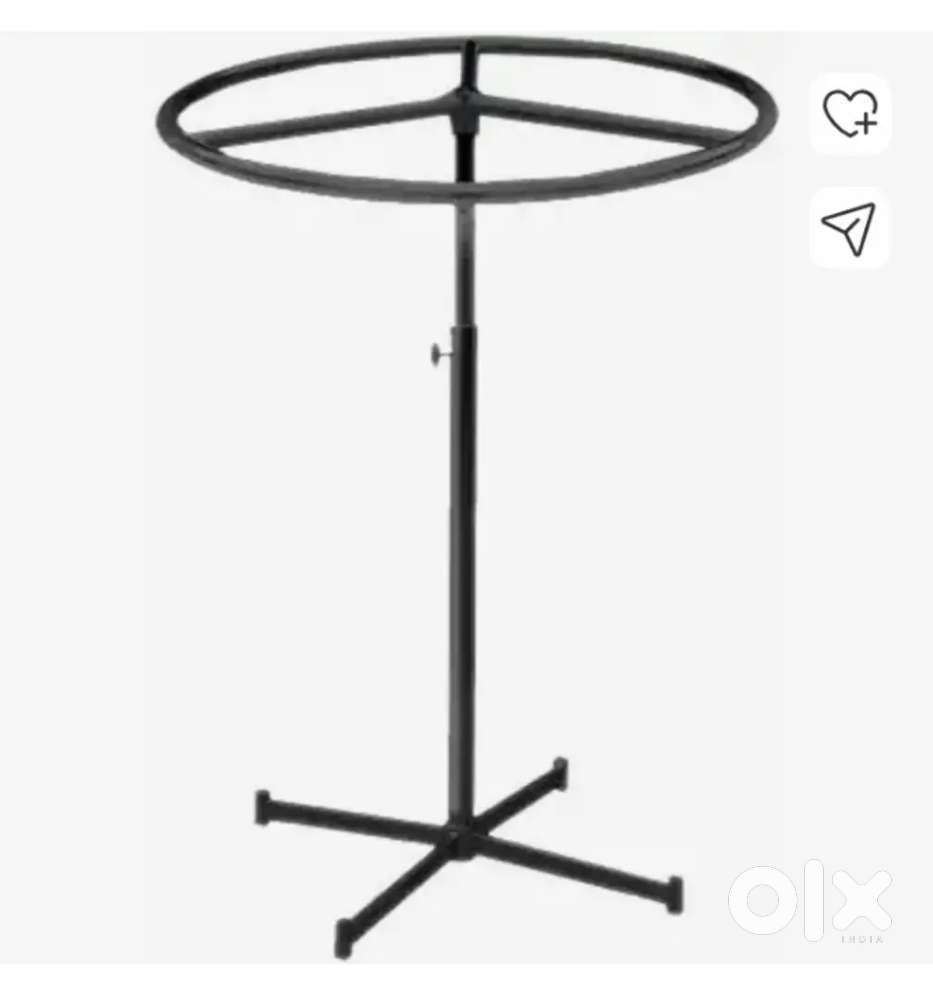Click the favorite button on the listing
The image size is (933, 1000).
tap(849, 113)
